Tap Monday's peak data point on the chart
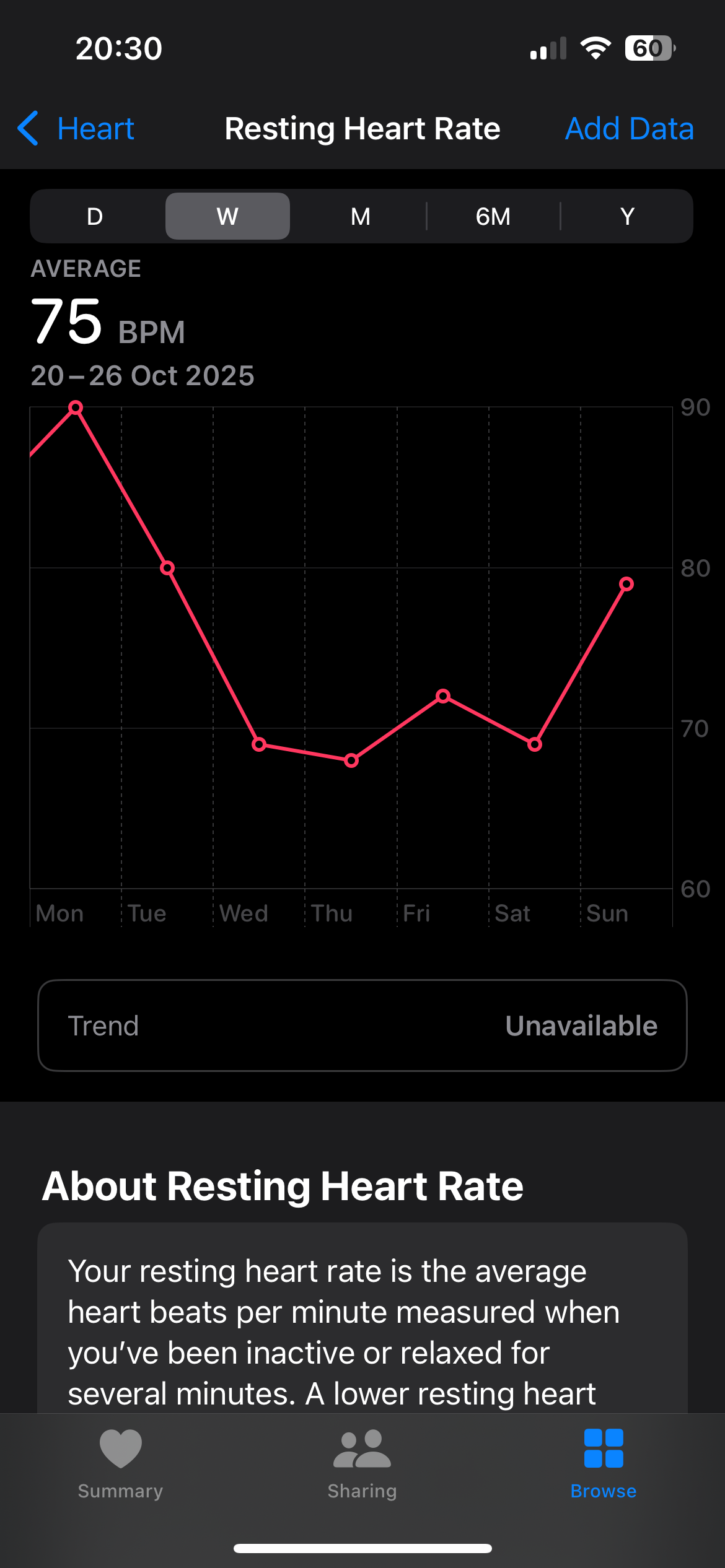 (76, 407)
